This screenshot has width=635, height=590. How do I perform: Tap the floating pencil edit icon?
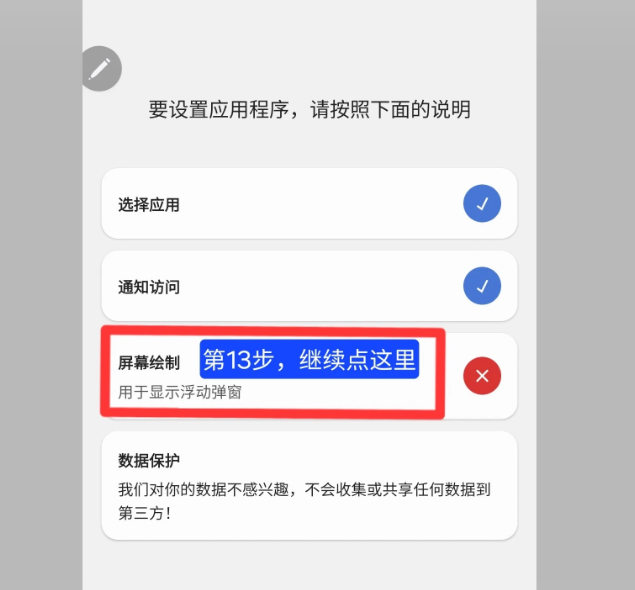pyautogui.click(x=100, y=69)
